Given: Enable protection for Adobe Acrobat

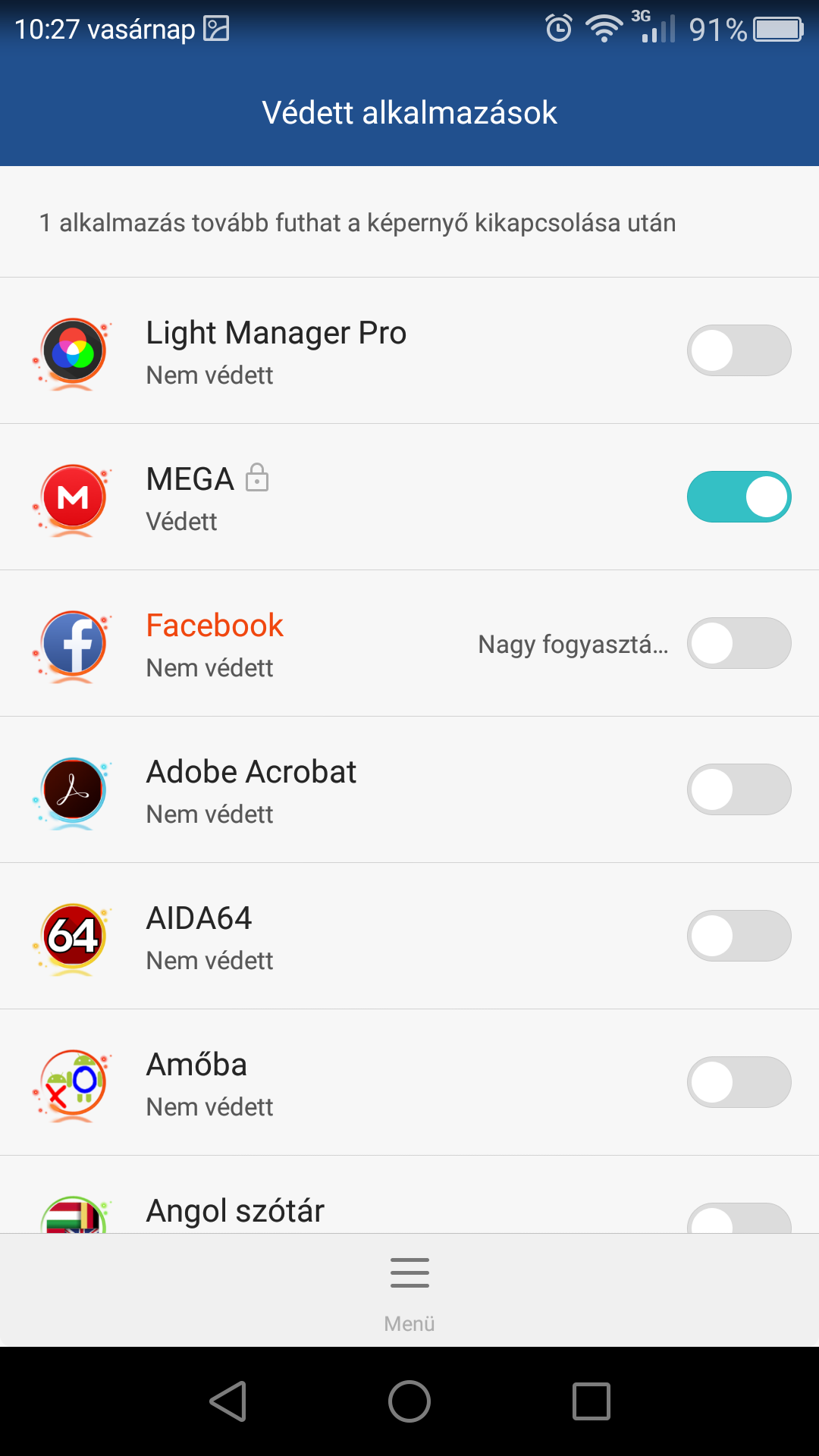Looking at the screenshot, I should pos(739,789).
